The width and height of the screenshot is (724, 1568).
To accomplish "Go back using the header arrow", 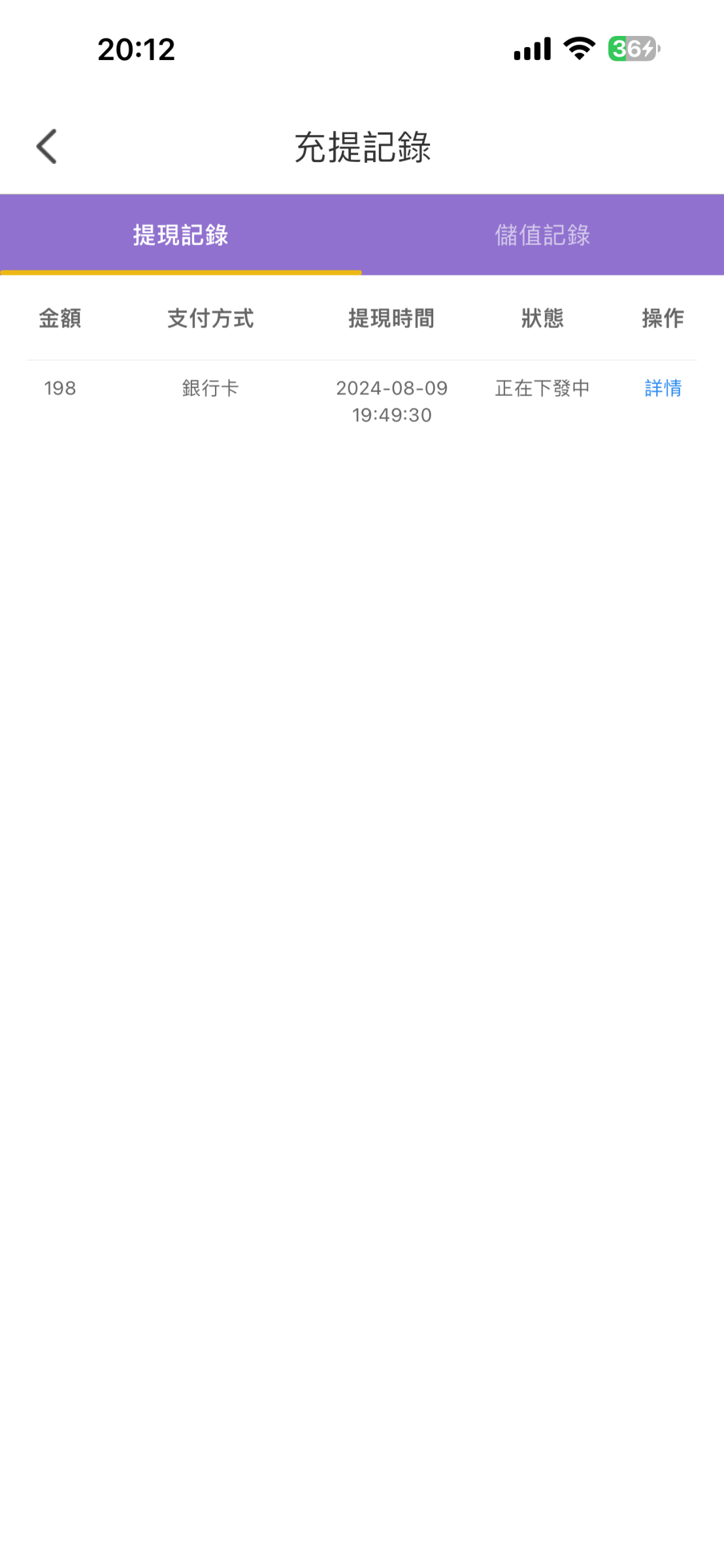I will click(x=46, y=146).
